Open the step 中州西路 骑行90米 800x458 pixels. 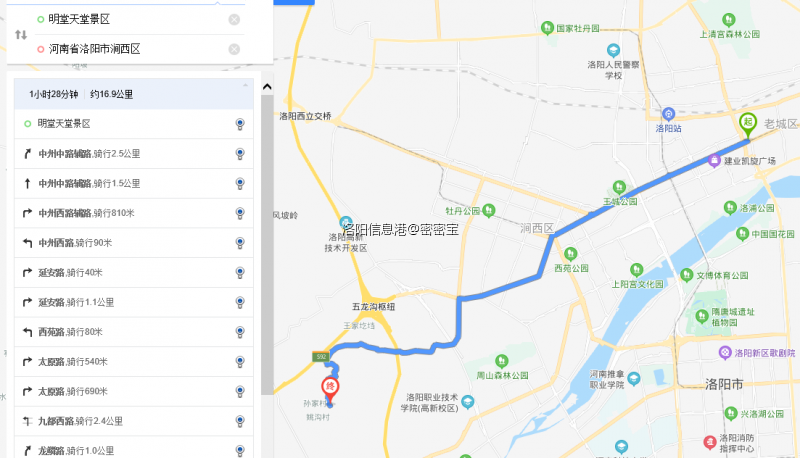(130, 243)
